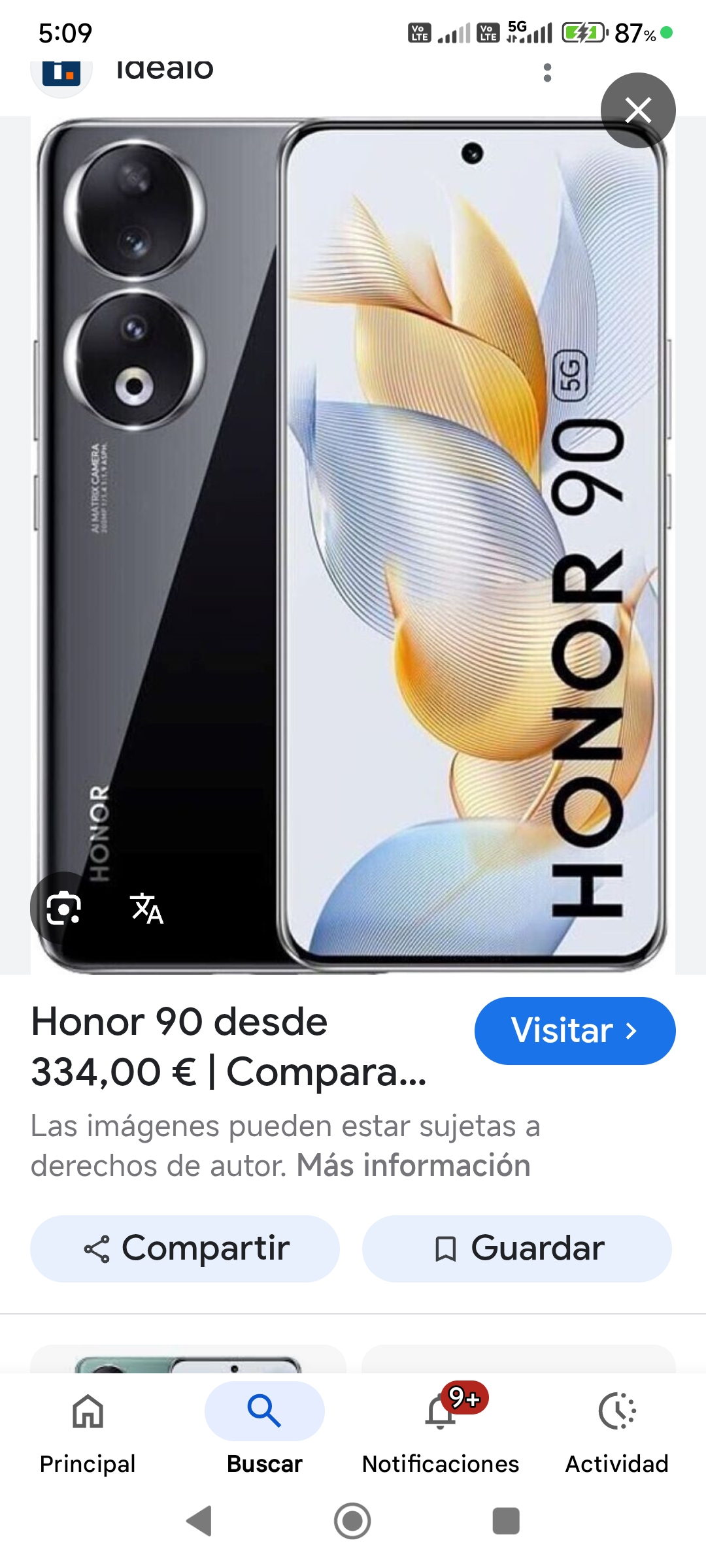Image resolution: width=706 pixels, height=1568 pixels.
Task: Search this image with Google Lens
Action: pyautogui.click(x=63, y=908)
